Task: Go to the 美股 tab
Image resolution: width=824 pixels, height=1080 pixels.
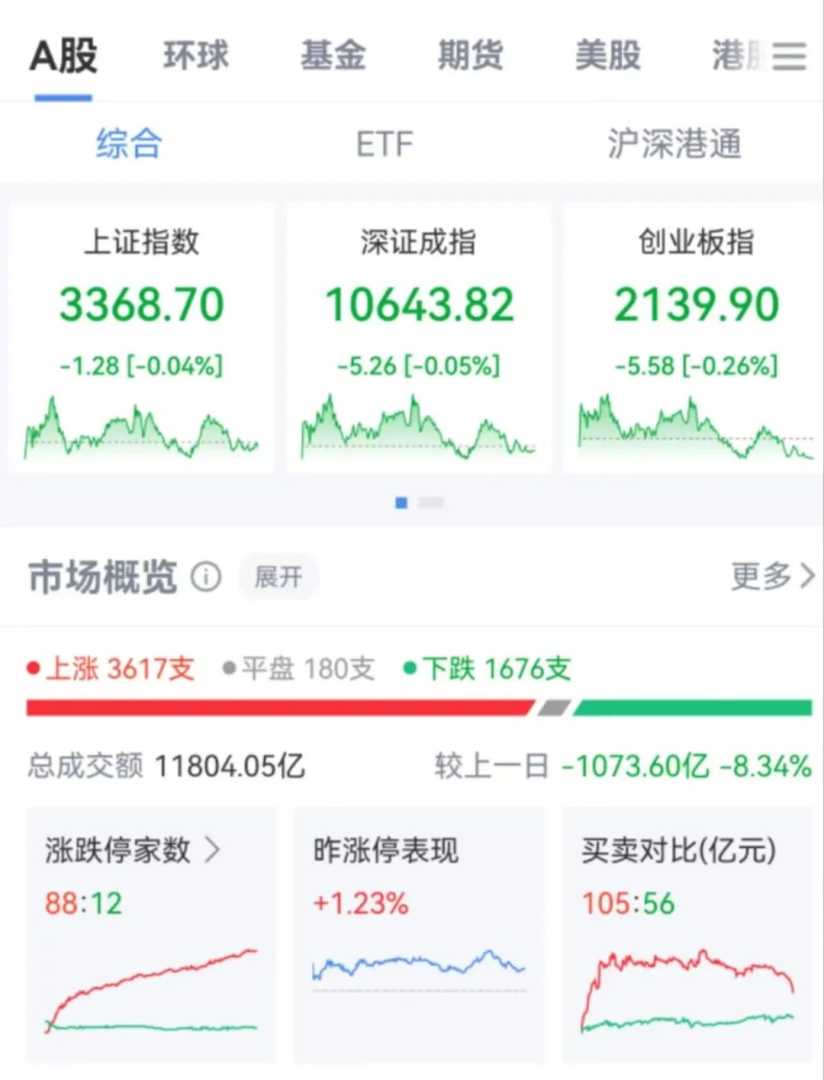Action: click(607, 56)
